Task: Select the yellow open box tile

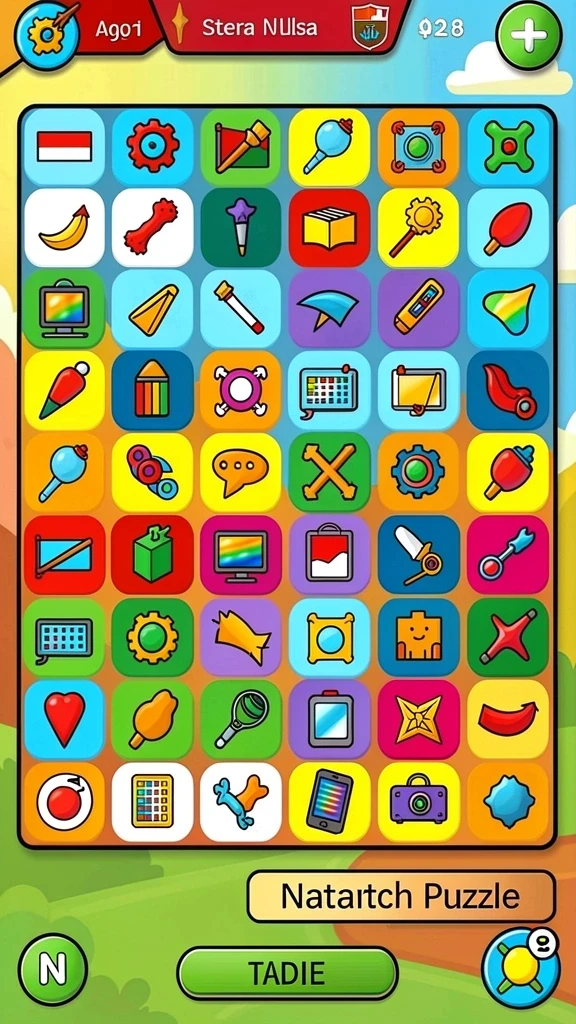Action: coord(330,227)
